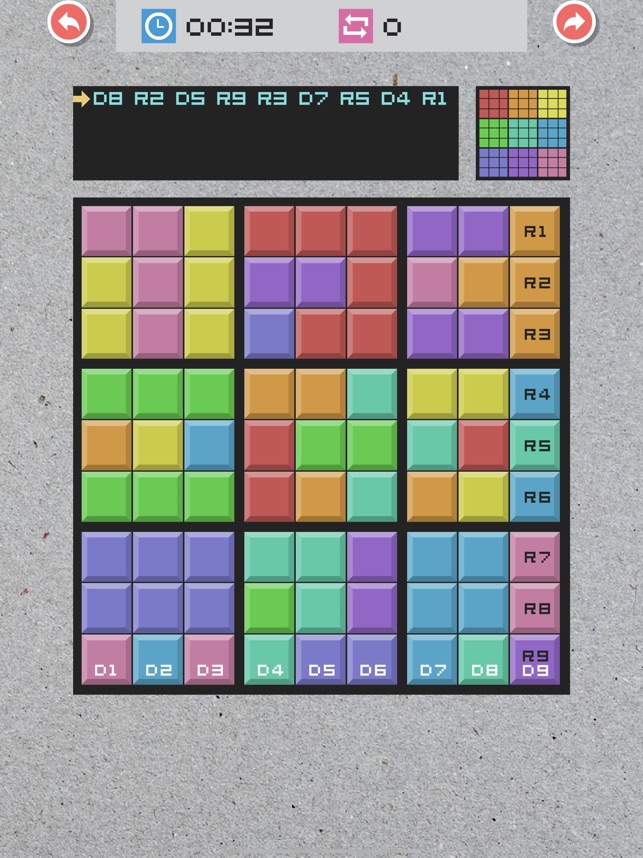Tap the R3 row tile
Screen dimensions: 643x858
(x=535, y=334)
